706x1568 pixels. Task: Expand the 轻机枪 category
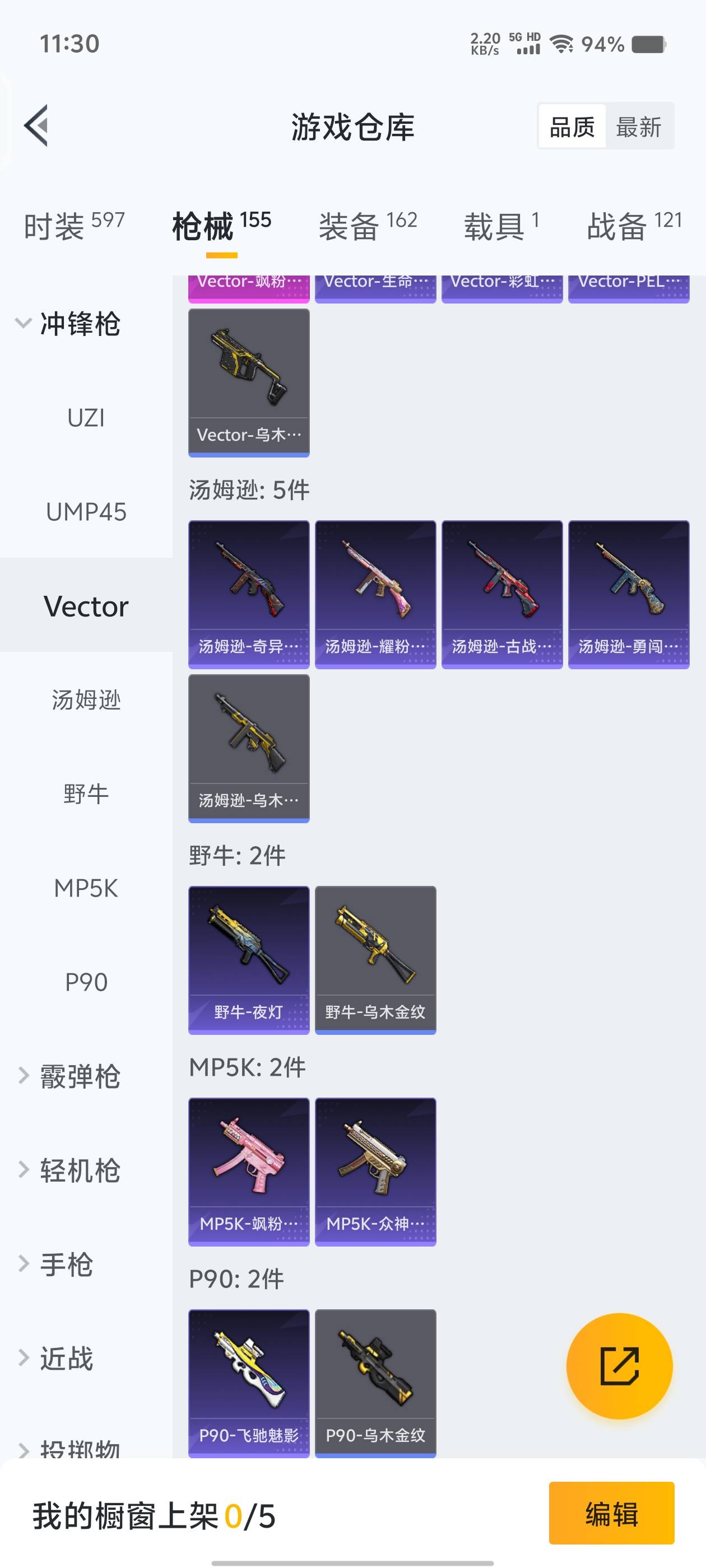click(x=67, y=1170)
